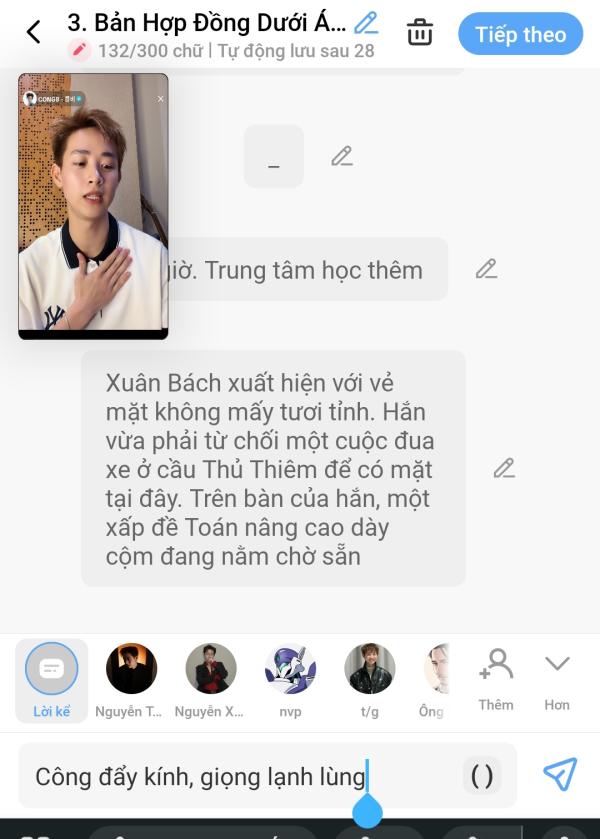Focus the message text input field
600x839 pixels.
pyautogui.click(x=240, y=776)
